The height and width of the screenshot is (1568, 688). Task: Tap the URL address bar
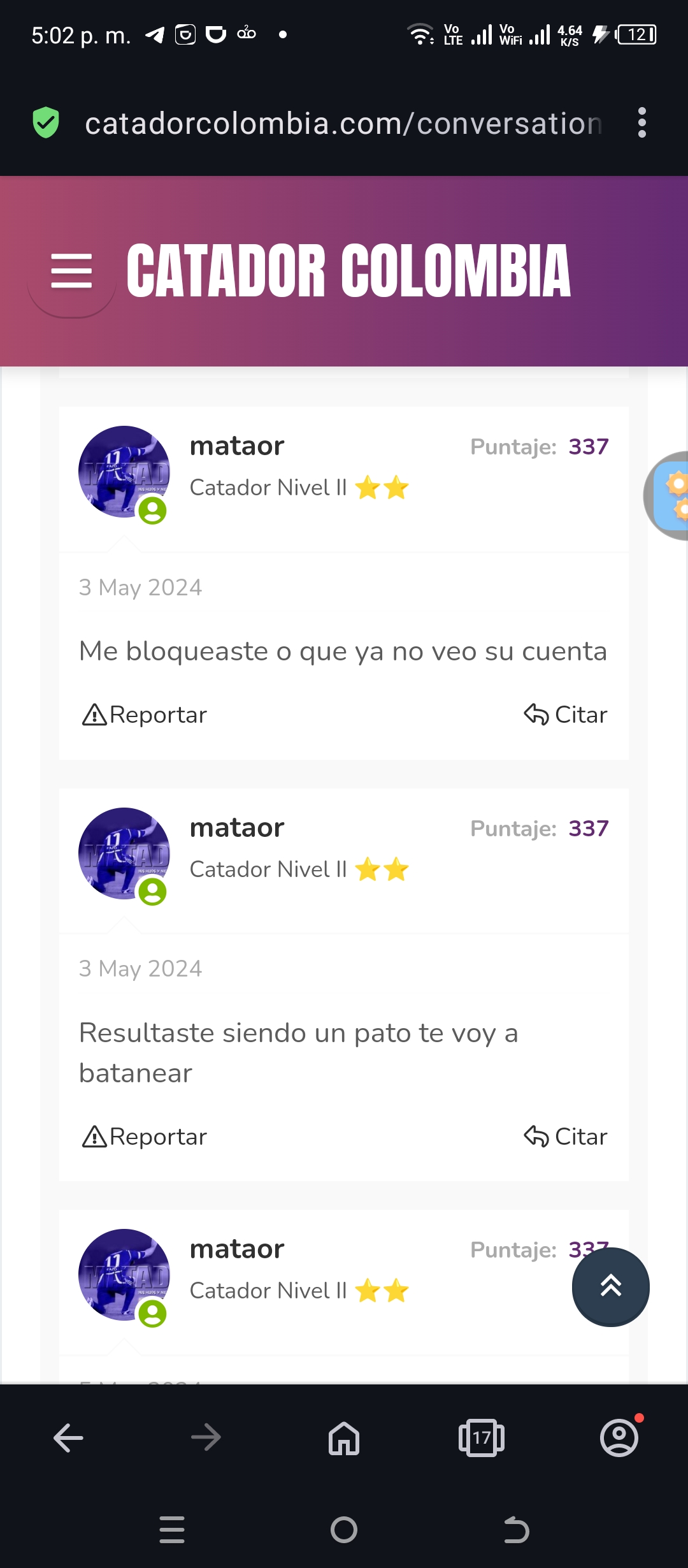click(x=344, y=123)
